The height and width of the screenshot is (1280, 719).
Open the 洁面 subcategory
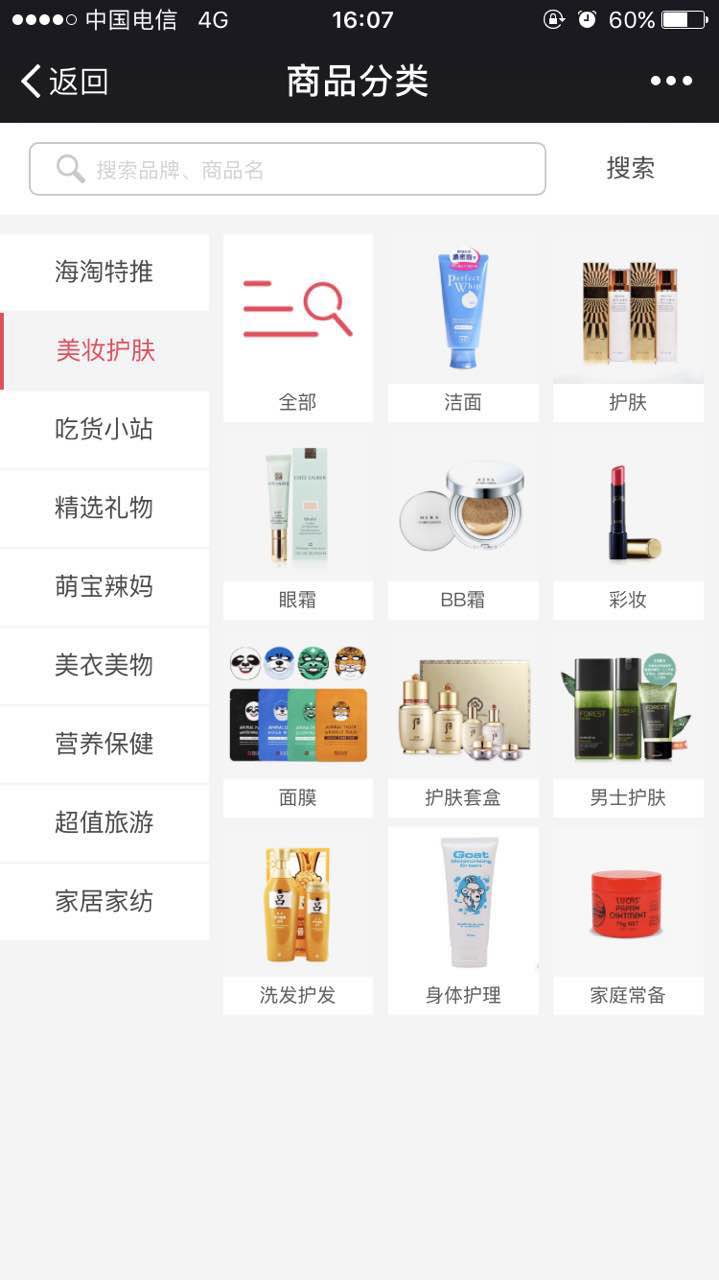(463, 328)
